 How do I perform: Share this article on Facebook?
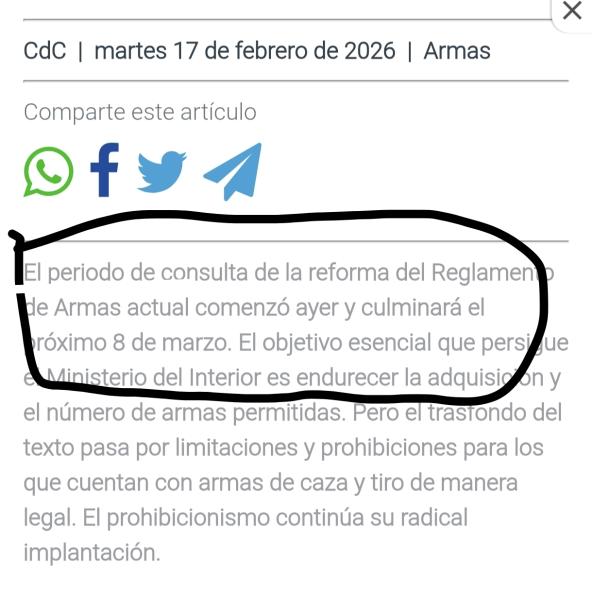105,170
